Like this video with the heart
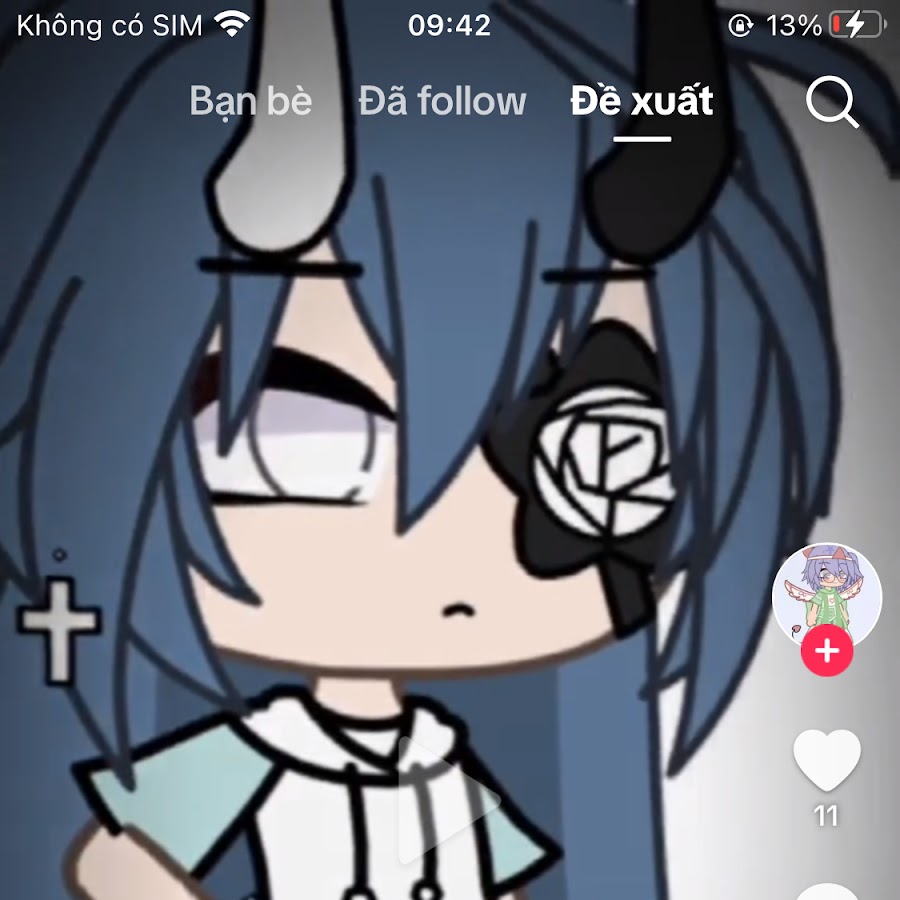 click(826, 760)
